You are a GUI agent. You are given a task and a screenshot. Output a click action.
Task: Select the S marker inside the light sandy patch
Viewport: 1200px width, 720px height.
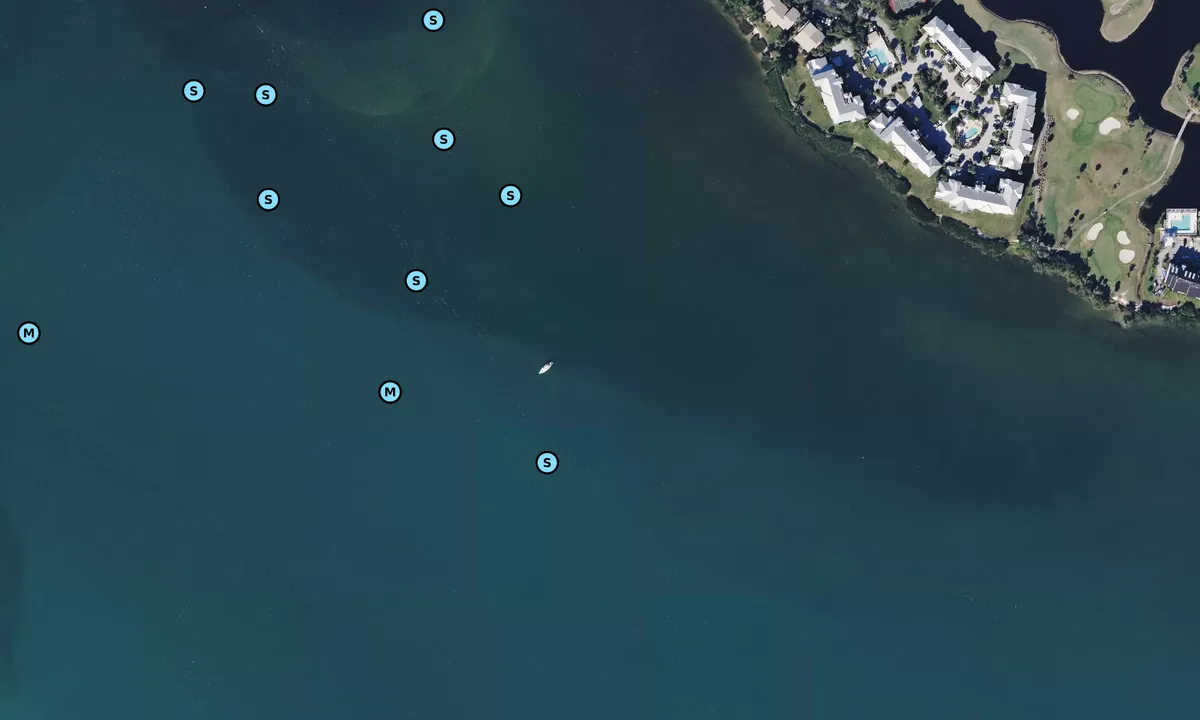click(433, 20)
